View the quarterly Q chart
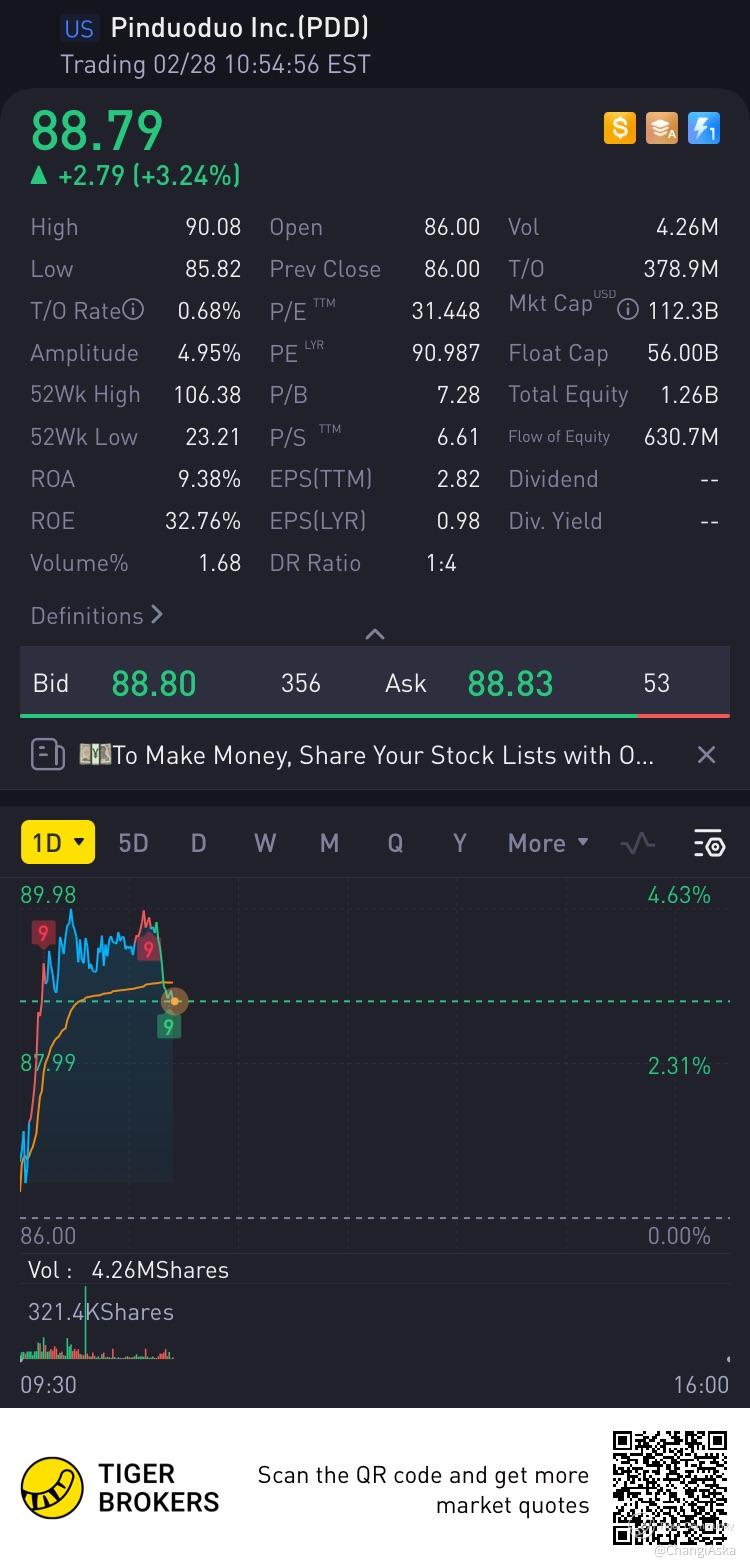Screen dimensions: 750x1568 coord(395,843)
